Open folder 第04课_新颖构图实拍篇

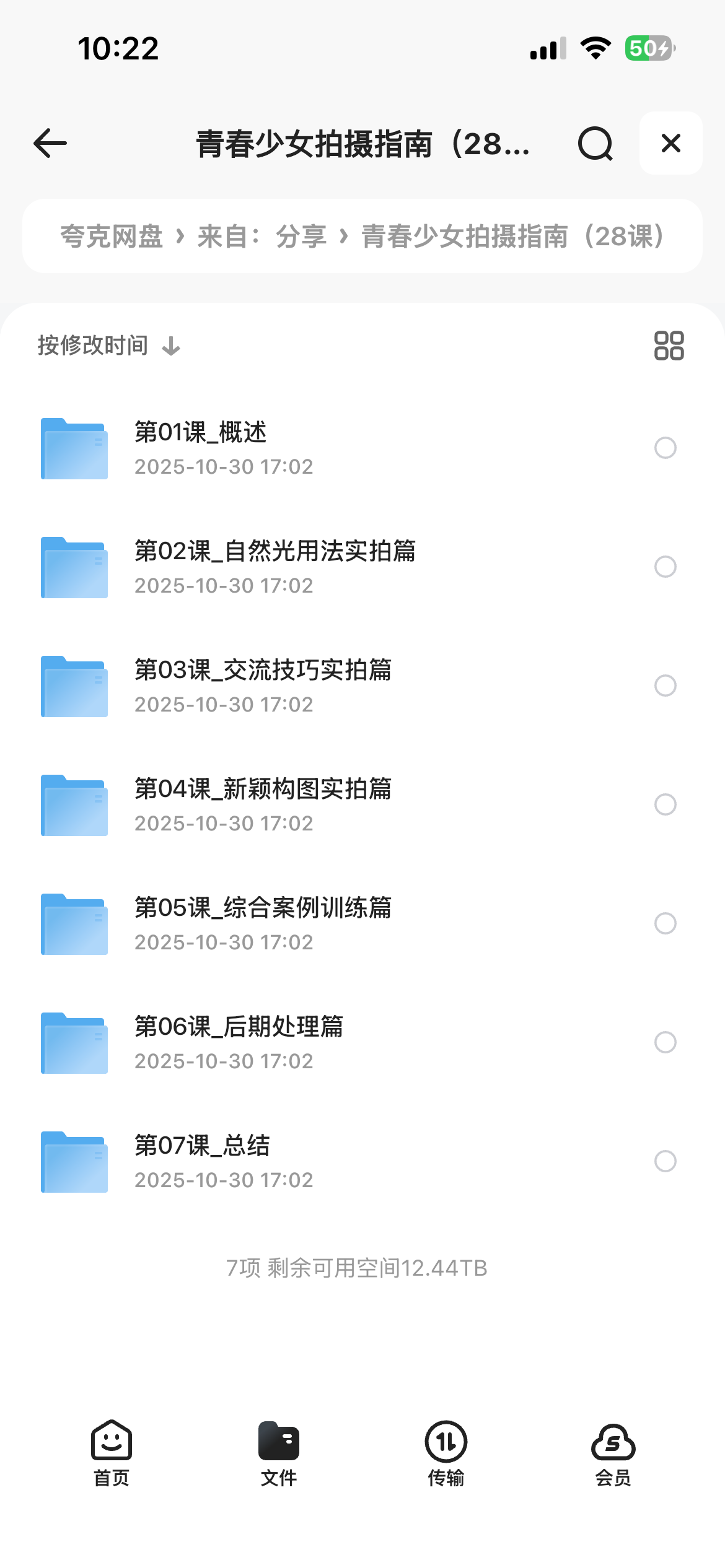[263, 804]
